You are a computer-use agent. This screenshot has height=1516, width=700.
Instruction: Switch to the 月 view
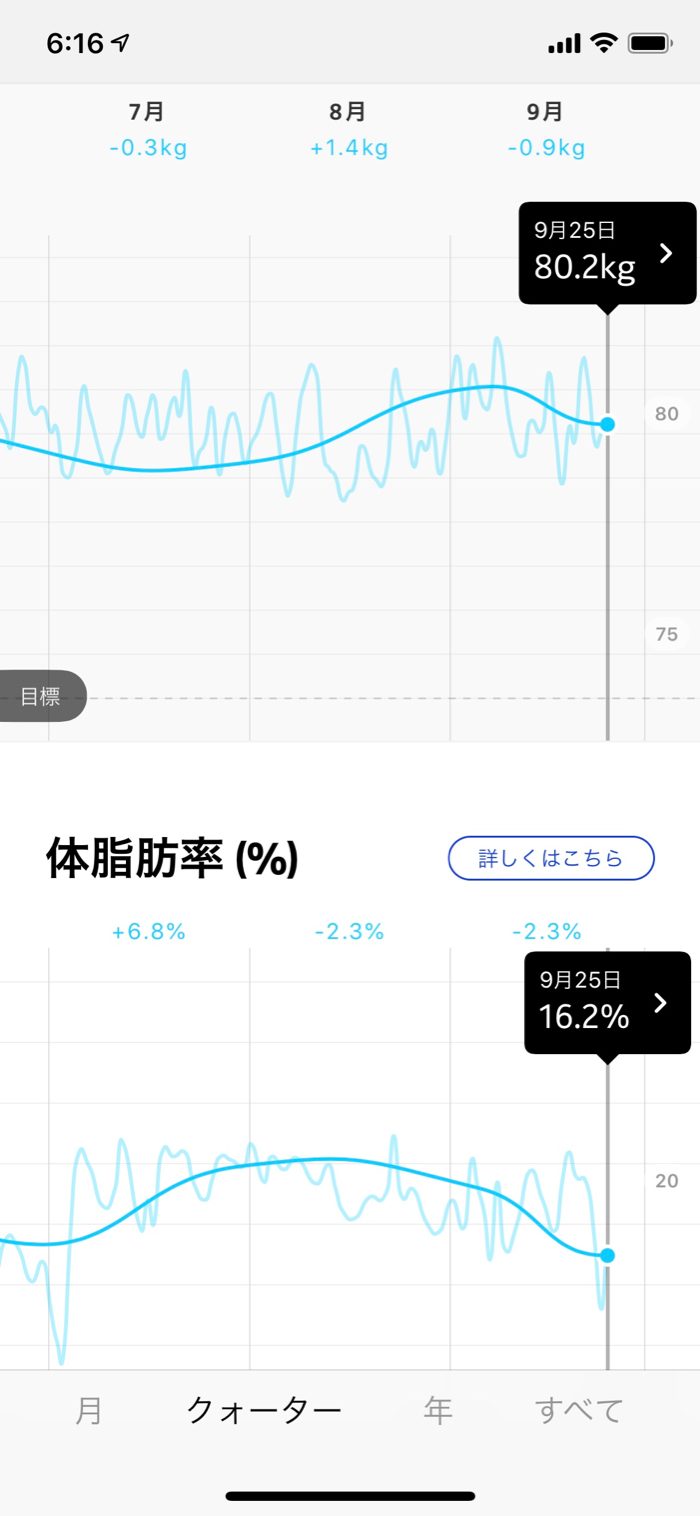(x=88, y=1411)
